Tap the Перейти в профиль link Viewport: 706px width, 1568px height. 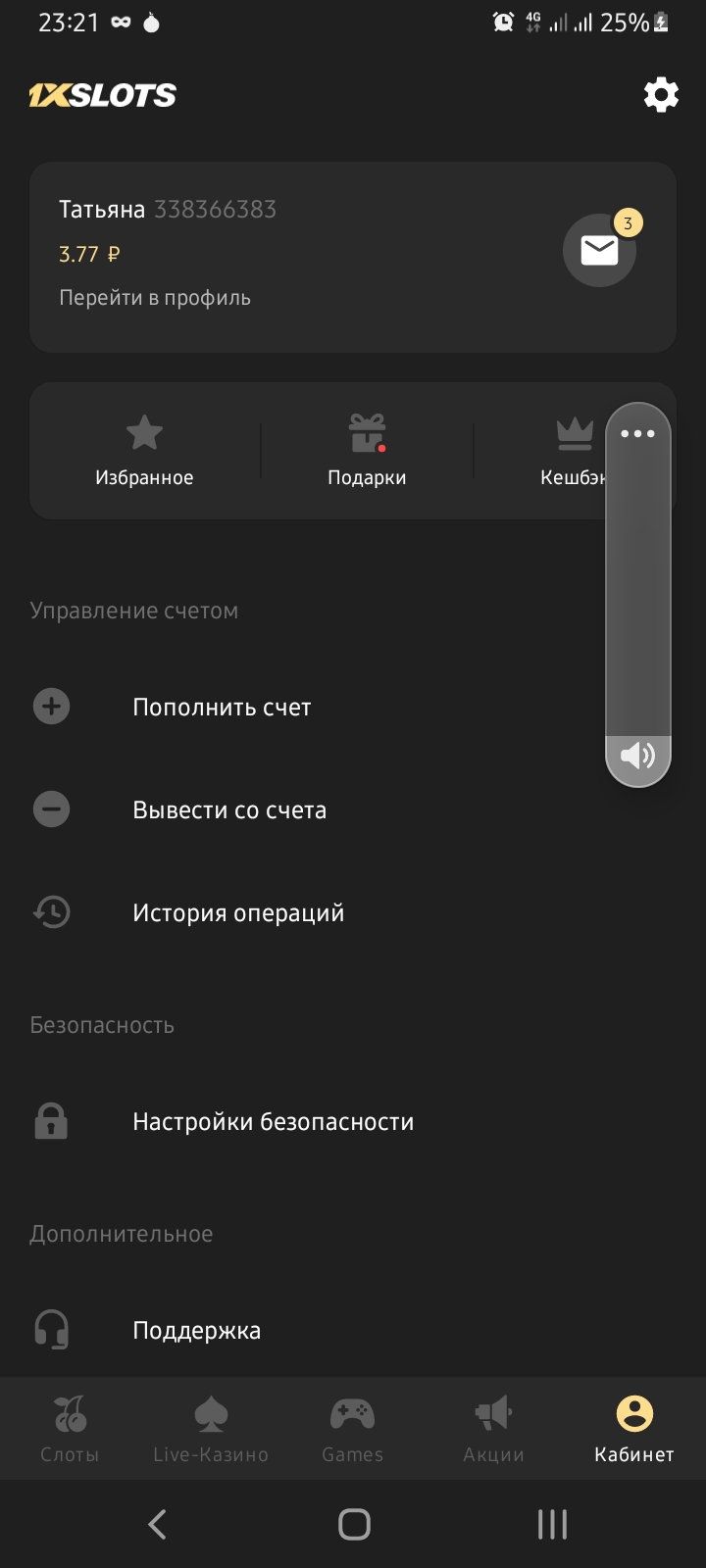[155, 298]
